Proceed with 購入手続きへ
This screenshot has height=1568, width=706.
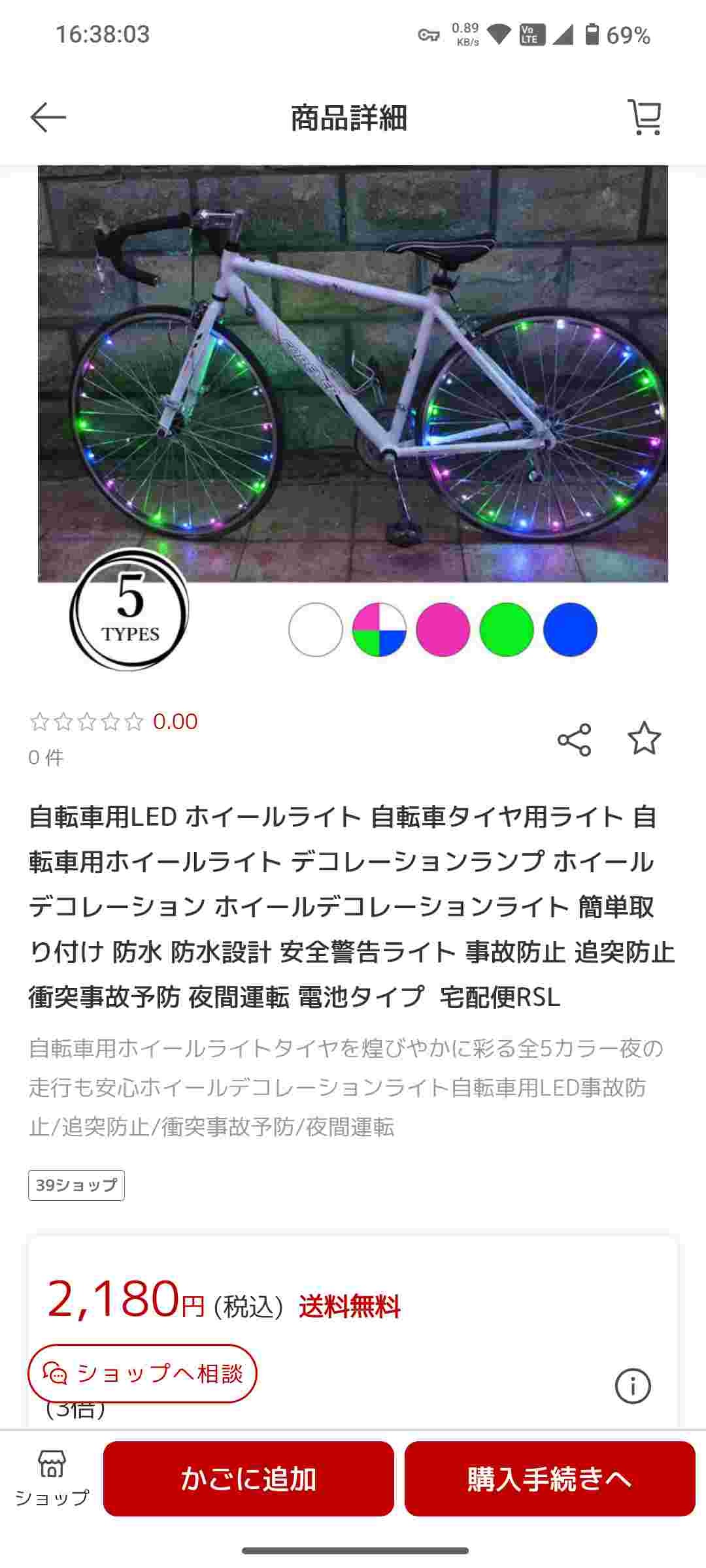tap(549, 1479)
